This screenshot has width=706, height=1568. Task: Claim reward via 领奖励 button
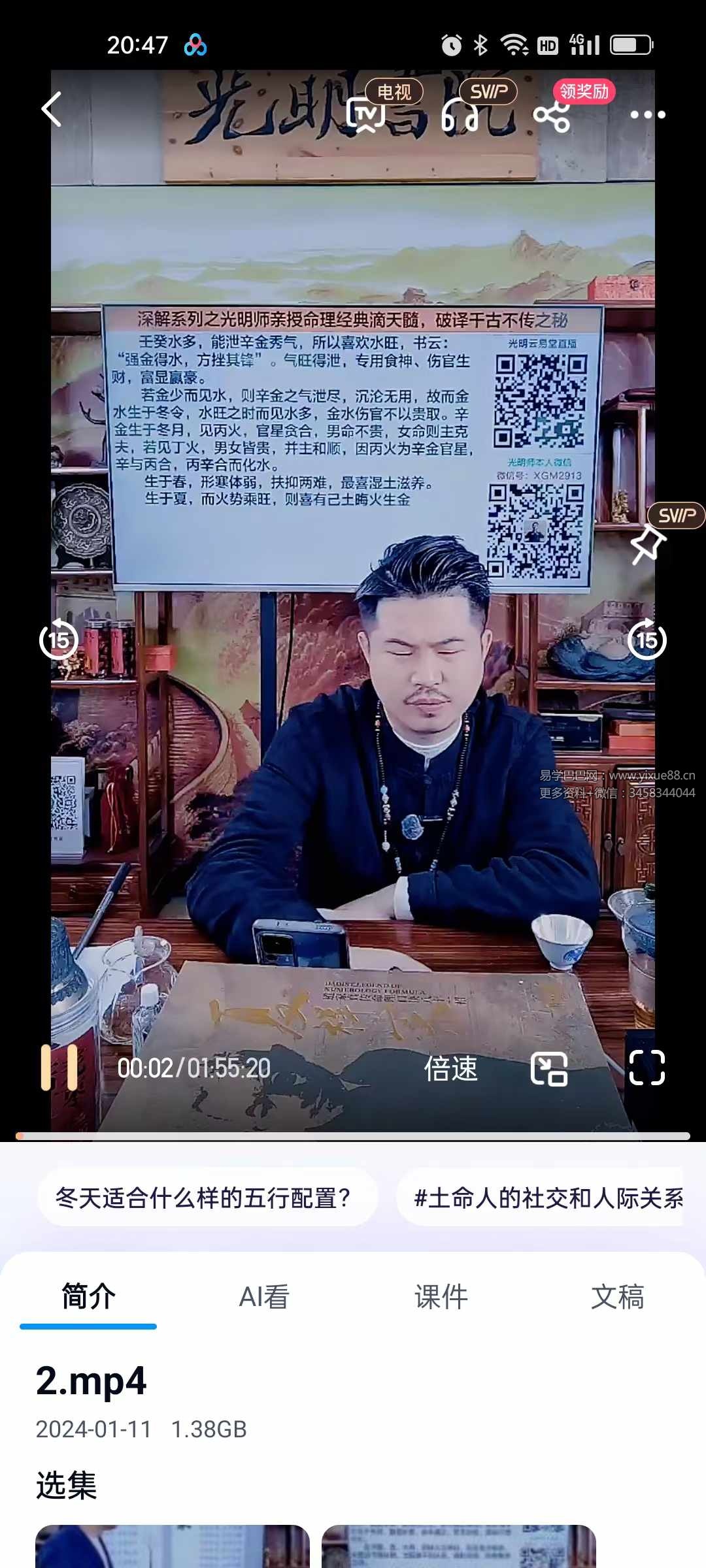(584, 92)
